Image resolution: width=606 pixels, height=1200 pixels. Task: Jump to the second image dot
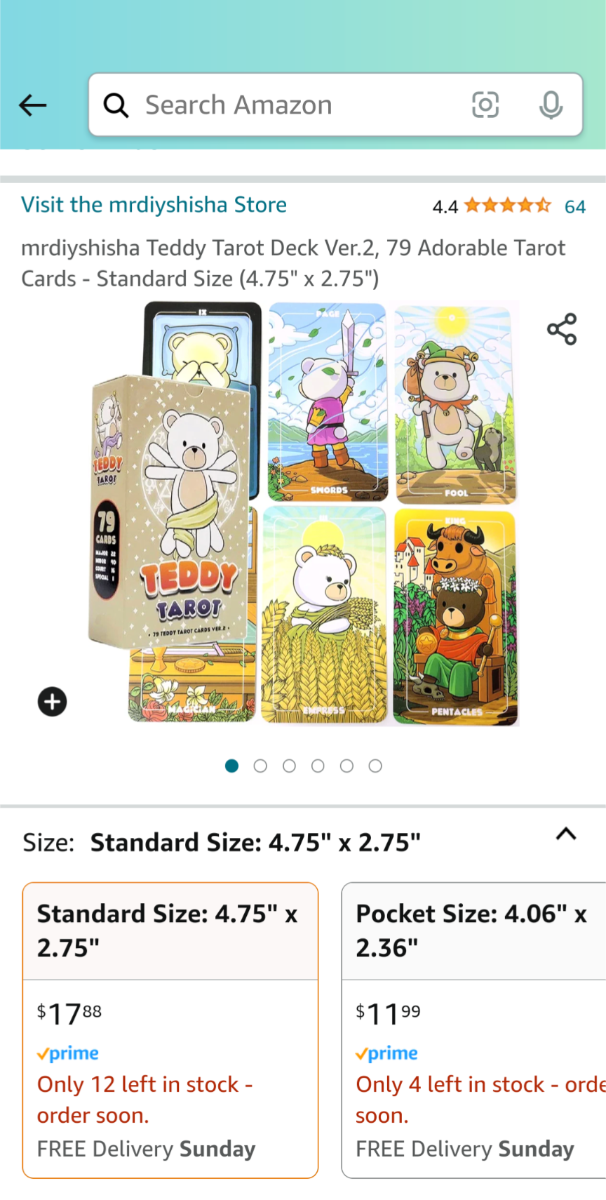click(x=261, y=766)
